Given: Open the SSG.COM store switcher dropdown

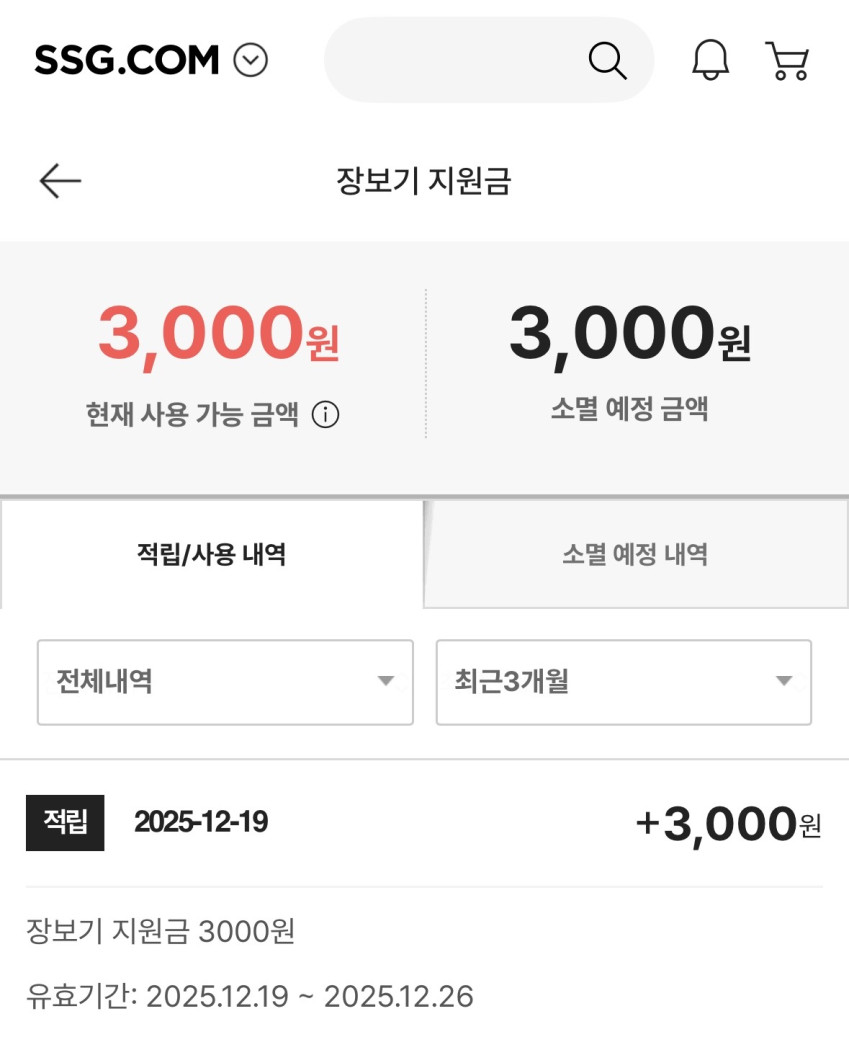Looking at the screenshot, I should (250, 61).
